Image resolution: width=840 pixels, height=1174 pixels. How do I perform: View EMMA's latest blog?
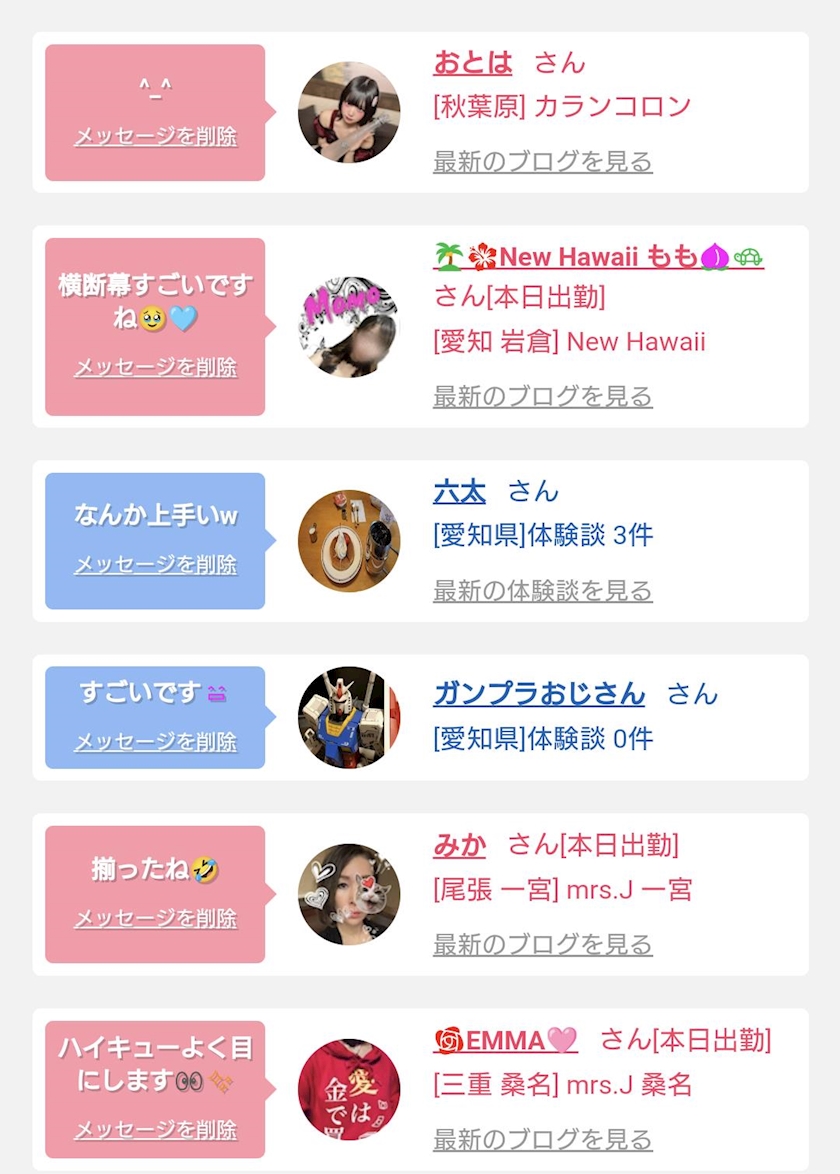[x=543, y=1139]
